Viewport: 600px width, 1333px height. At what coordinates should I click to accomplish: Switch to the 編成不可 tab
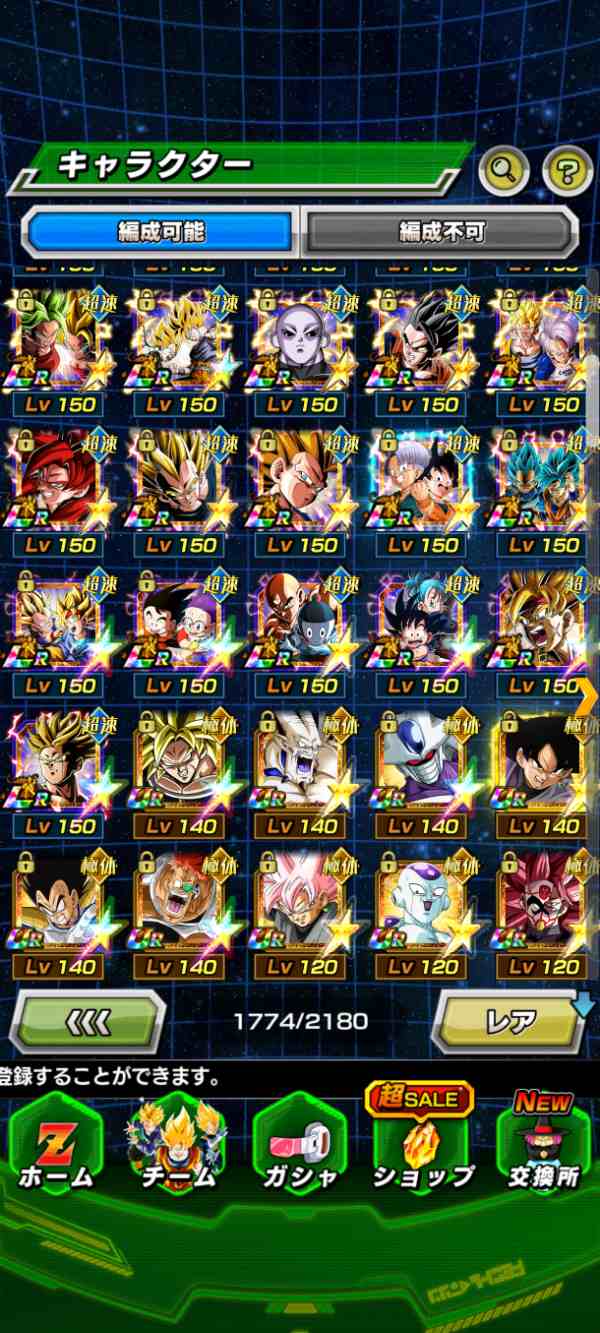(x=440, y=232)
